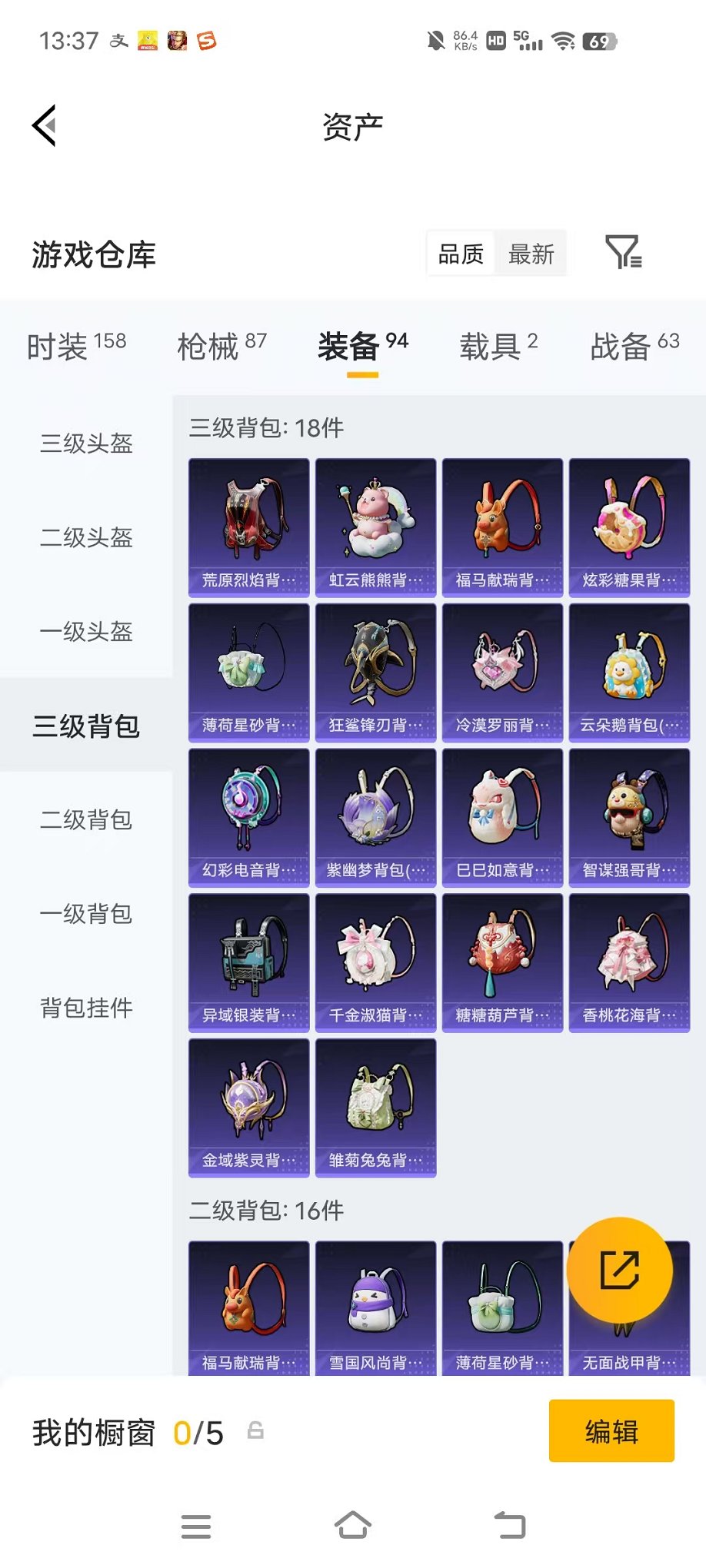This screenshot has height=1568, width=706.
Task: Open the 狂鲨锋刃 backpack item
Action: [375, 673]
